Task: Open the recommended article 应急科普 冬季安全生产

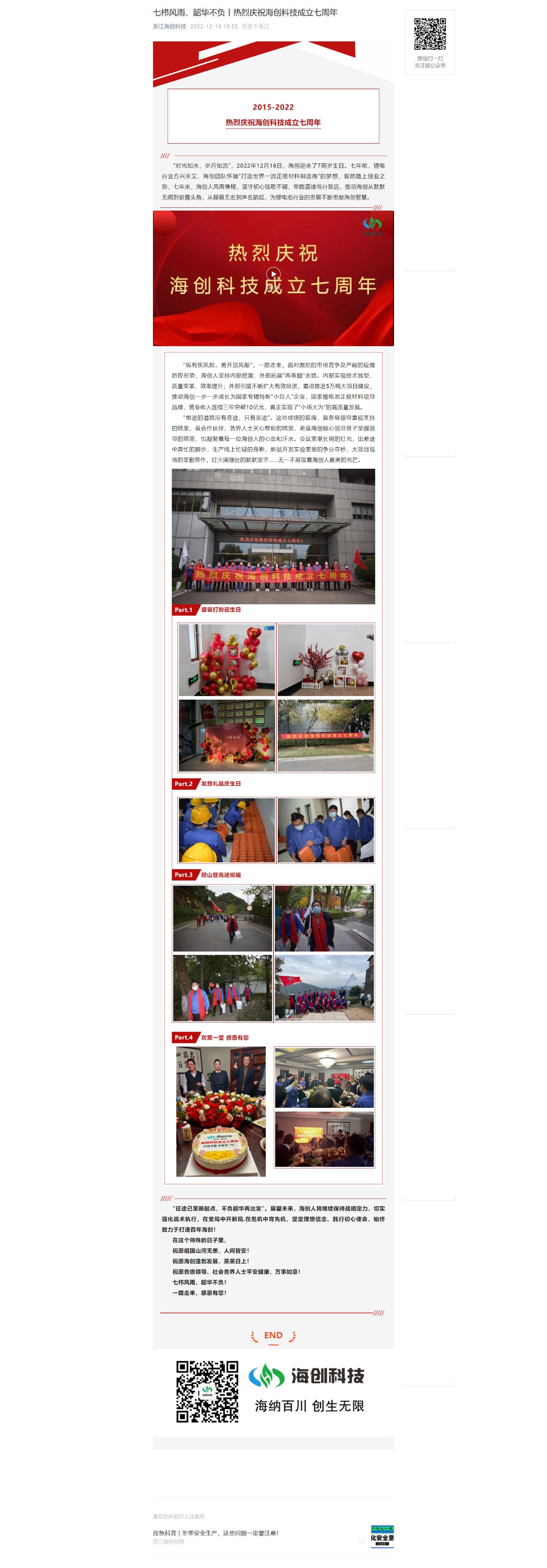Action: [x=216, y=1533]
